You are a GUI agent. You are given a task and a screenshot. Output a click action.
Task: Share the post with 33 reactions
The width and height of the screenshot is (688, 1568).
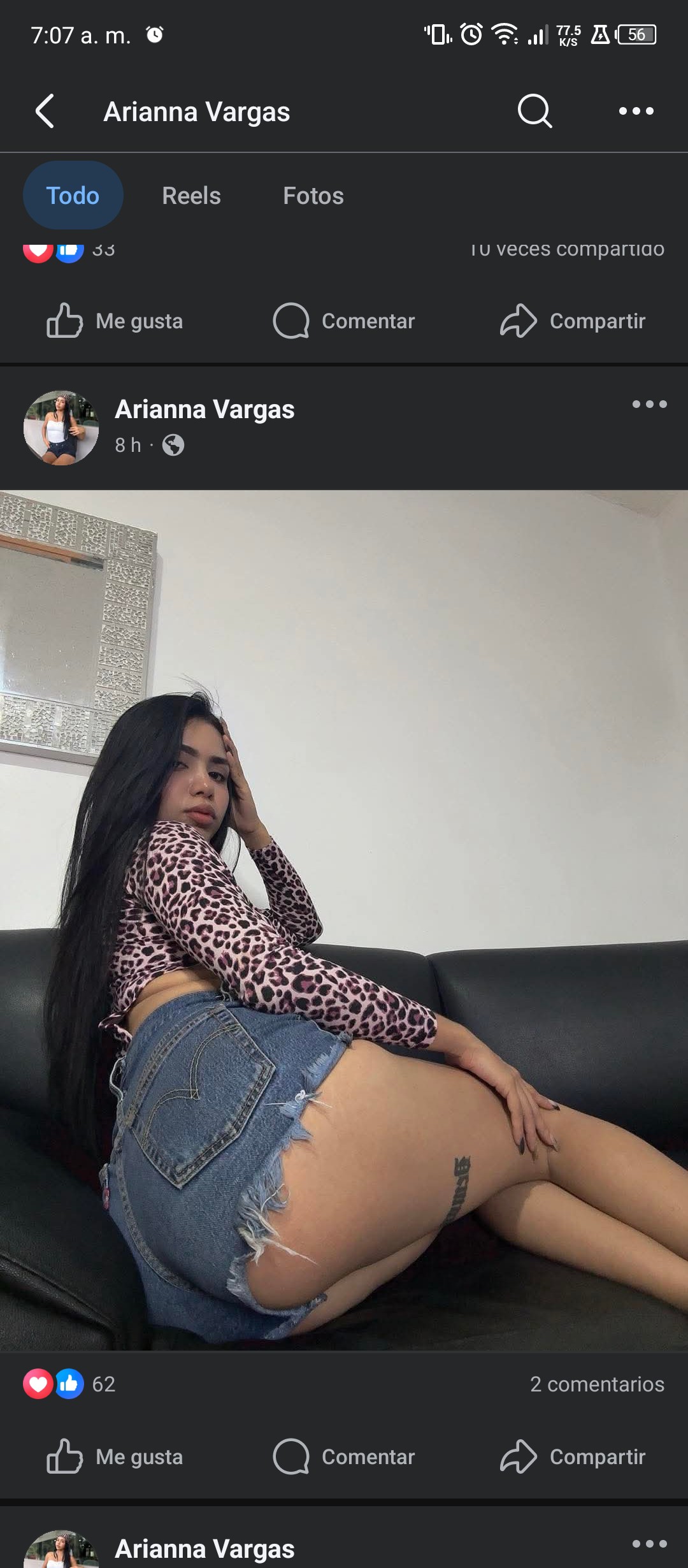573,321
